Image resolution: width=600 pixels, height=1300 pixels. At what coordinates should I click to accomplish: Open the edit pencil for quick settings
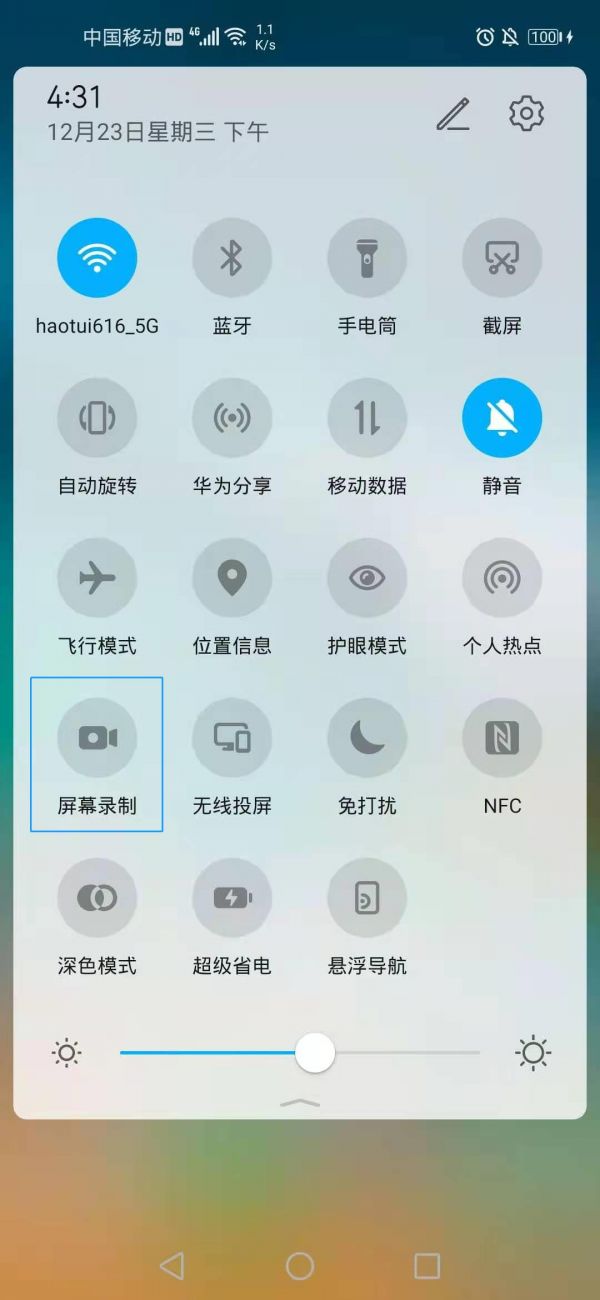click(x=453, y=115)
